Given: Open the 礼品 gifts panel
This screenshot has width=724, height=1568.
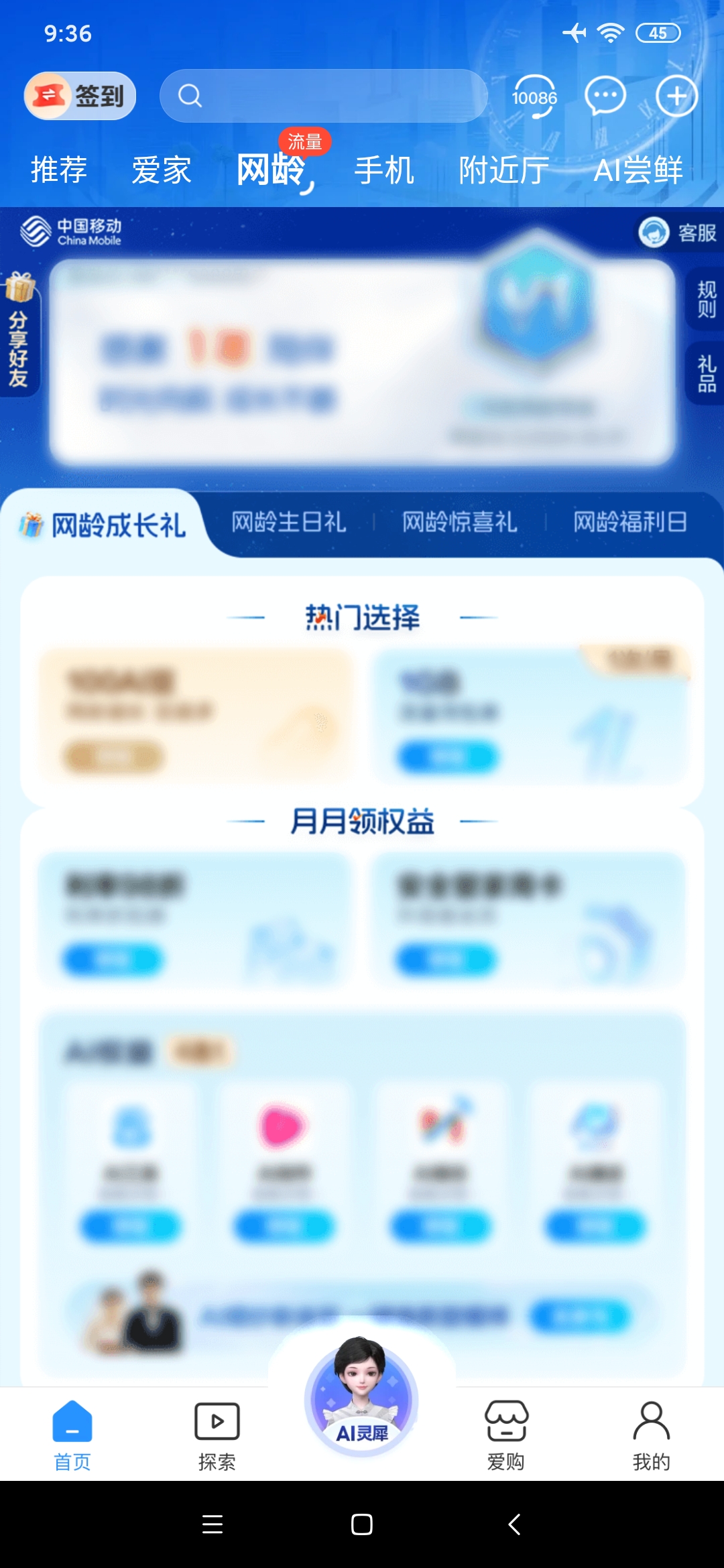Looking at the screenshot, I should 707,373.
